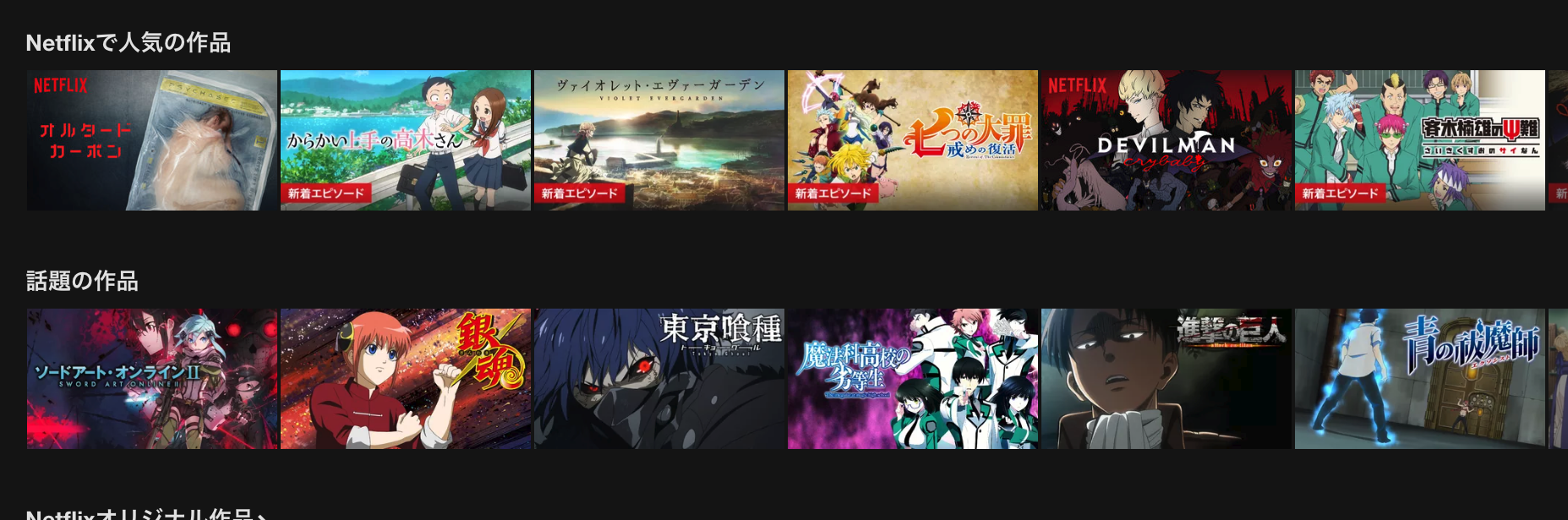
Task: Open Devilman Crybaby title card
Action: (x=1166, y=140)
